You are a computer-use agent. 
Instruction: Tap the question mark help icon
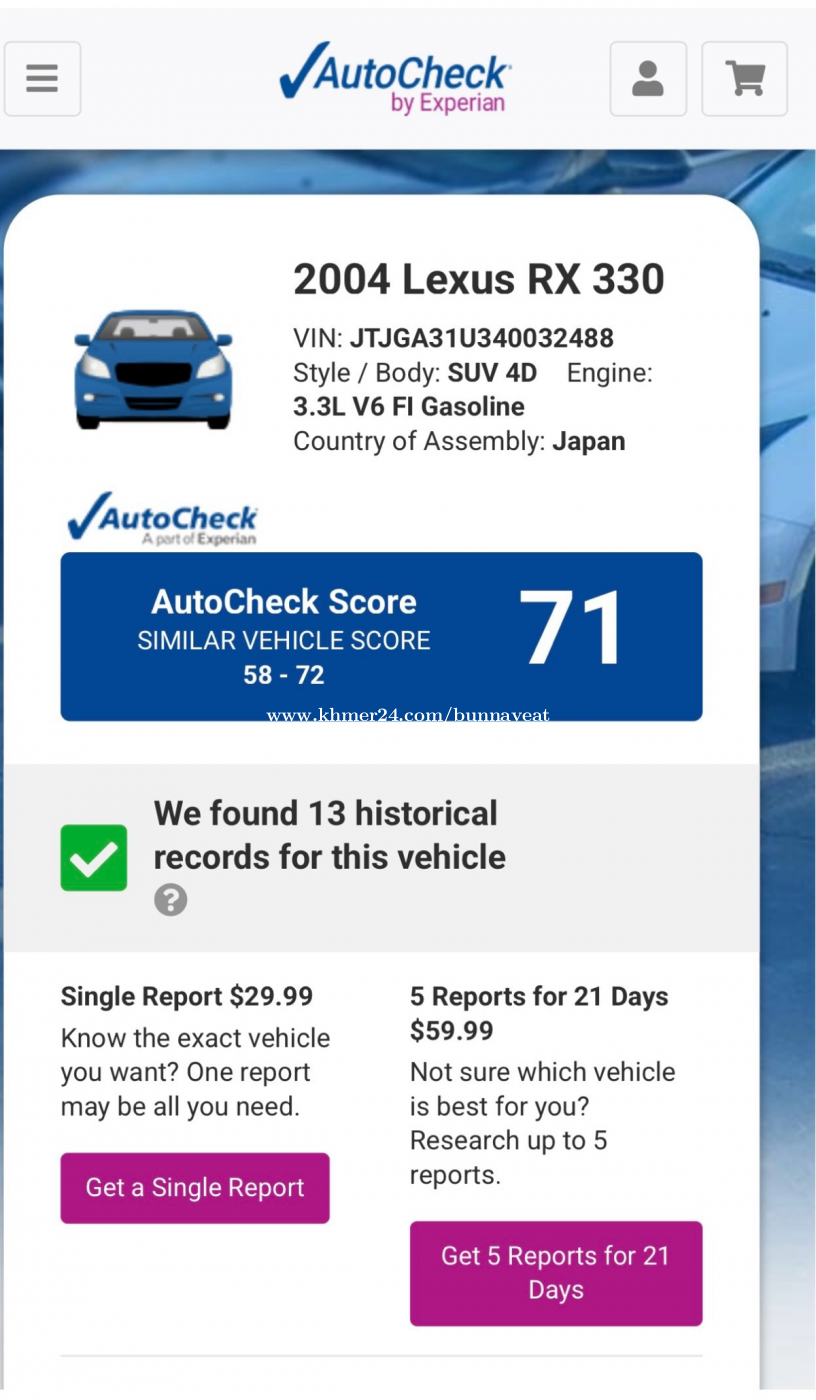coord(171,900)
